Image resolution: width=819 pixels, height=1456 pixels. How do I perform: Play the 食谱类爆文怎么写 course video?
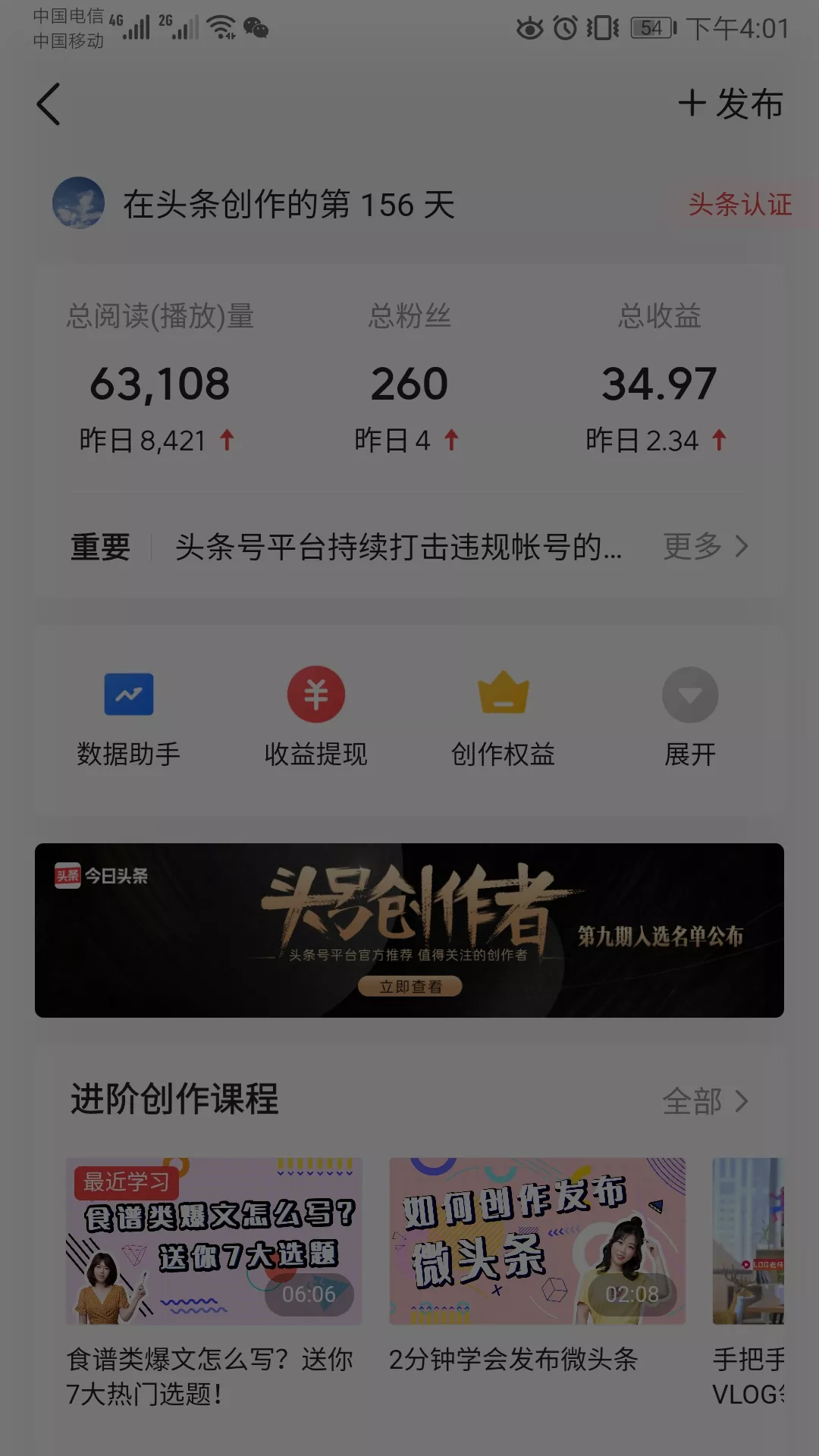(214, 1241)
